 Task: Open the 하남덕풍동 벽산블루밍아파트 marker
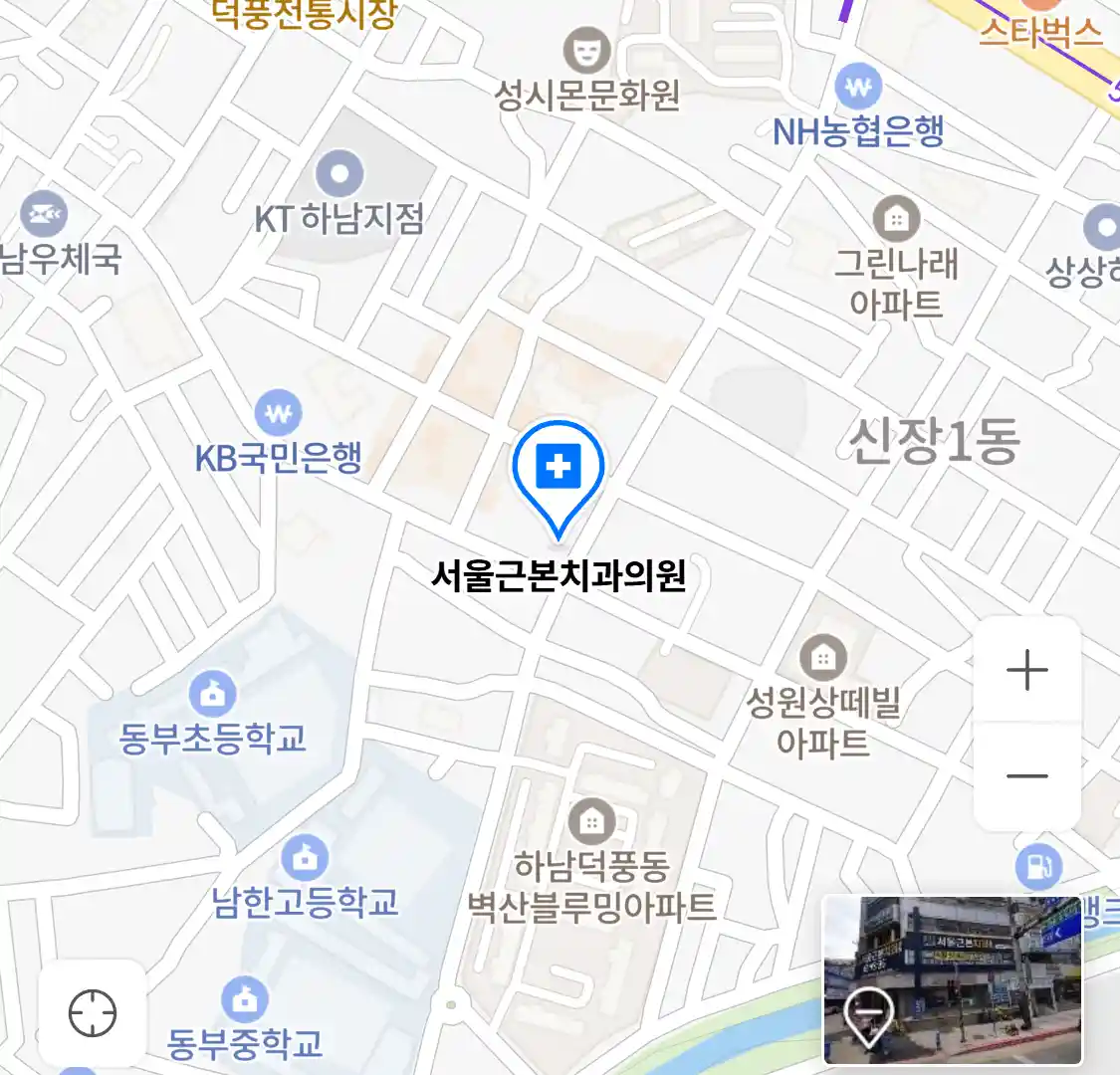(591, 822)
